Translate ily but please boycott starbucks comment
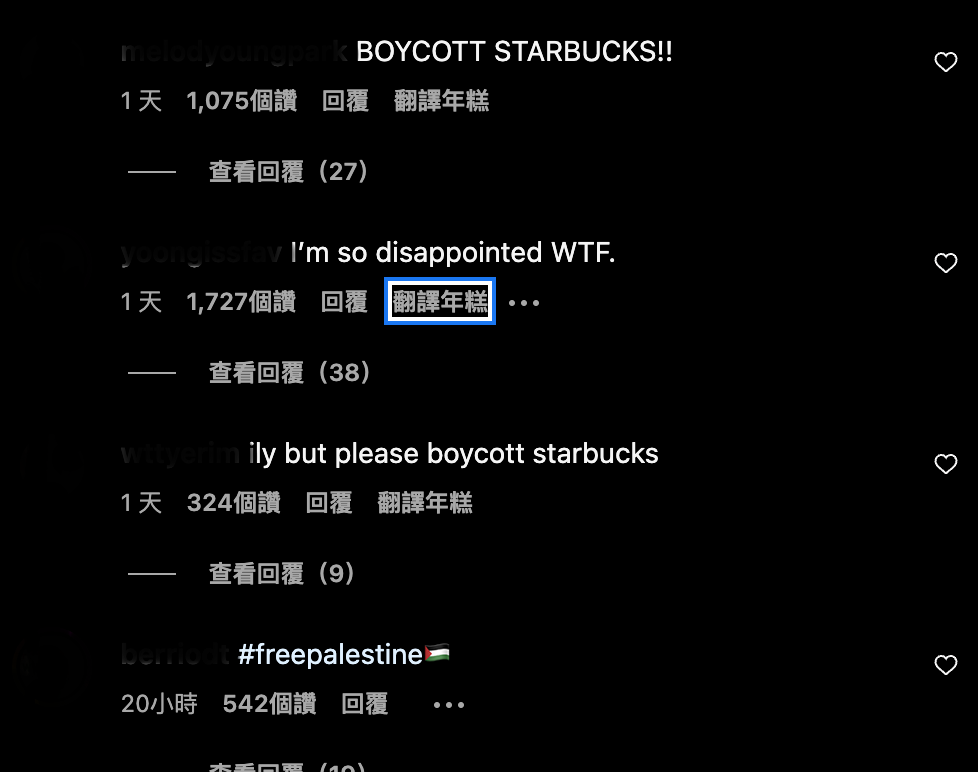 pos(425,503)
